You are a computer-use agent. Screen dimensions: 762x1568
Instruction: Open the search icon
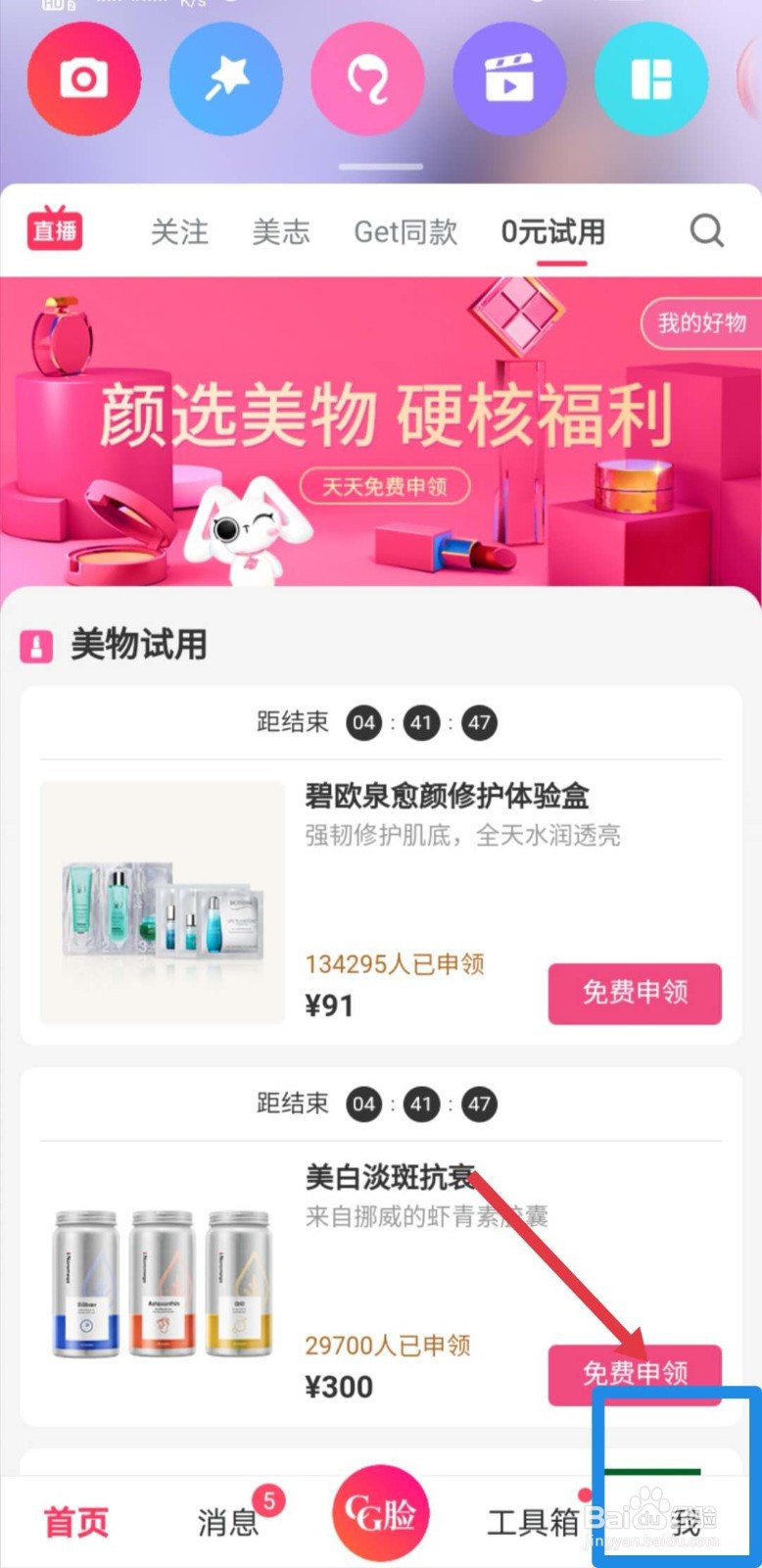tap(707, 231)
